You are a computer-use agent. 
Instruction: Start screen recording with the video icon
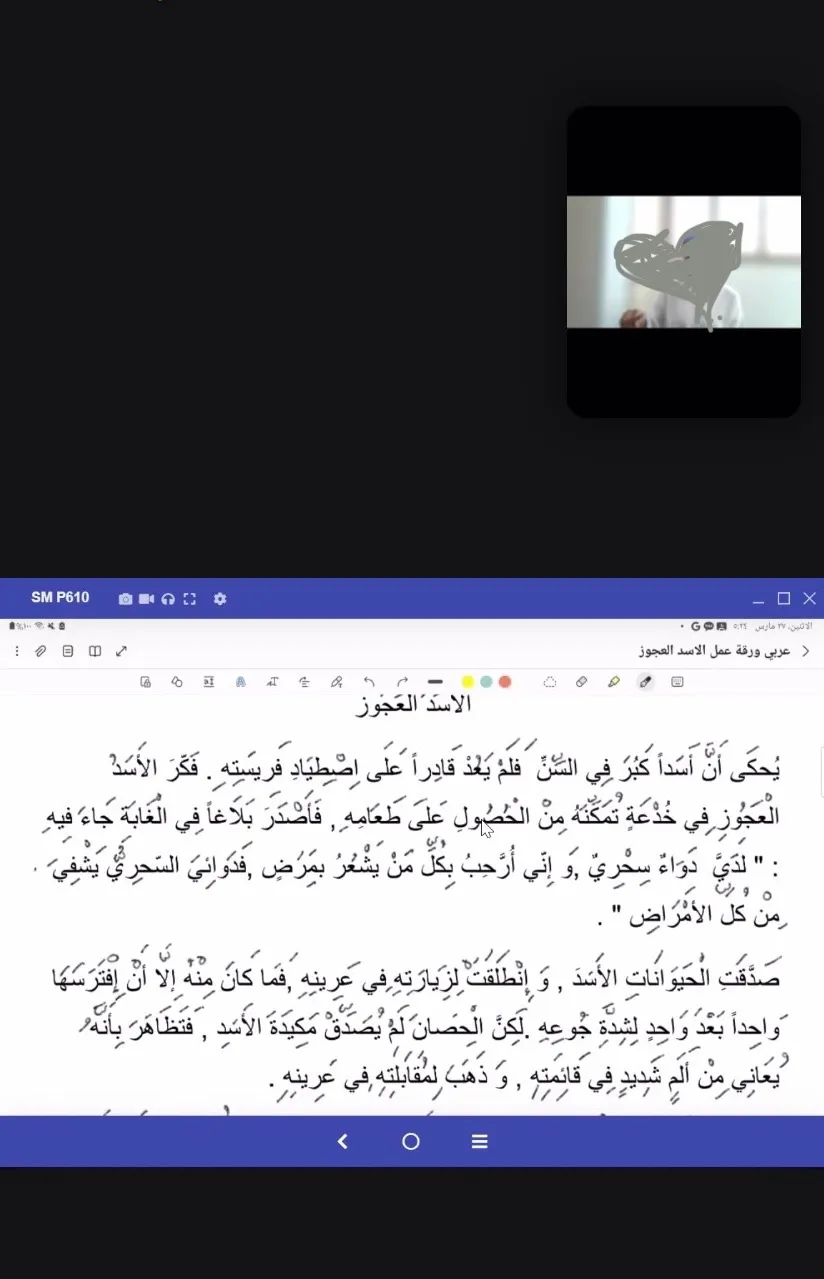point(146,599)
